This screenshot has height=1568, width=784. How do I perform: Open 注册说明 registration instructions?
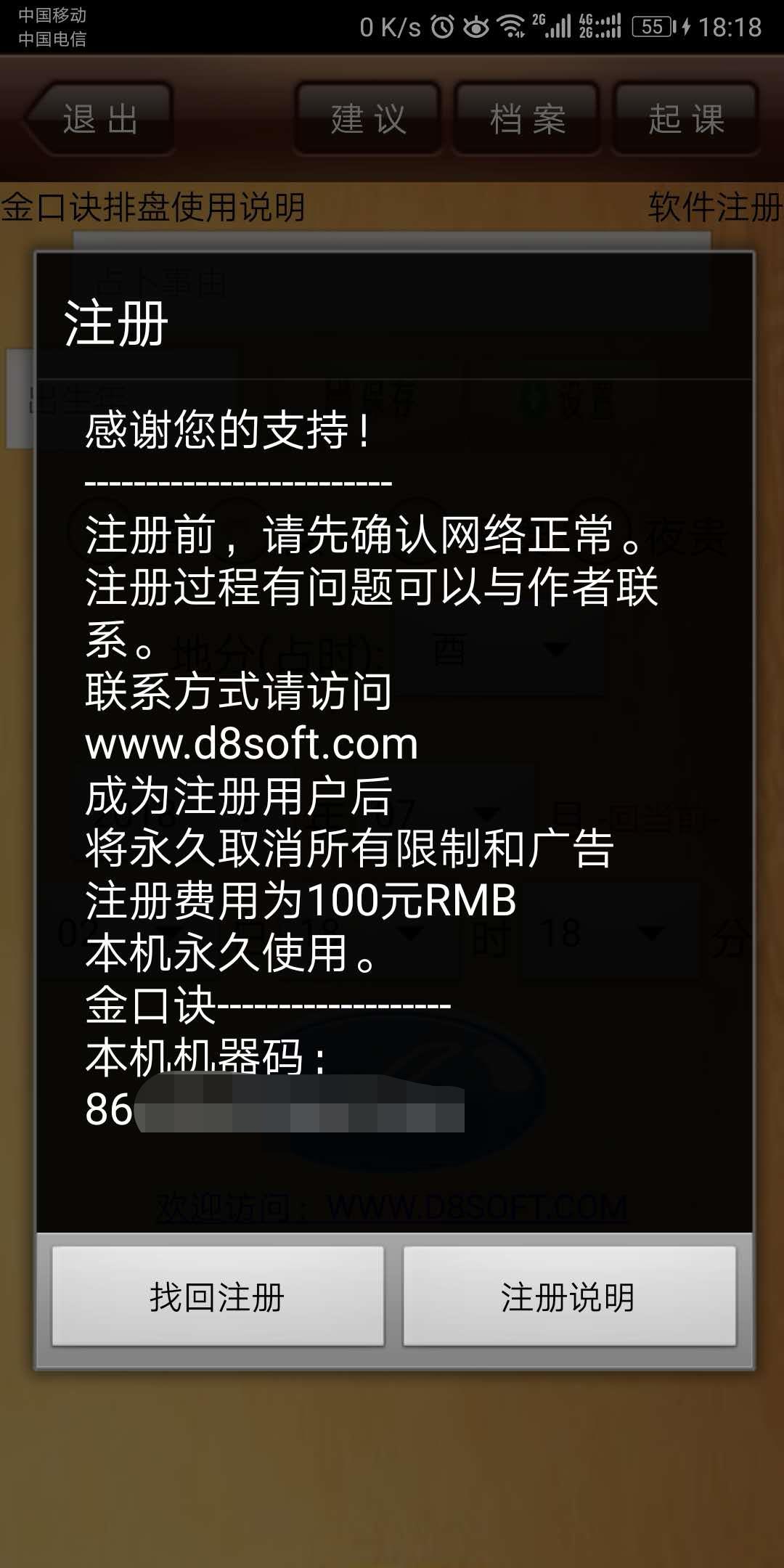pos(569,1297)
